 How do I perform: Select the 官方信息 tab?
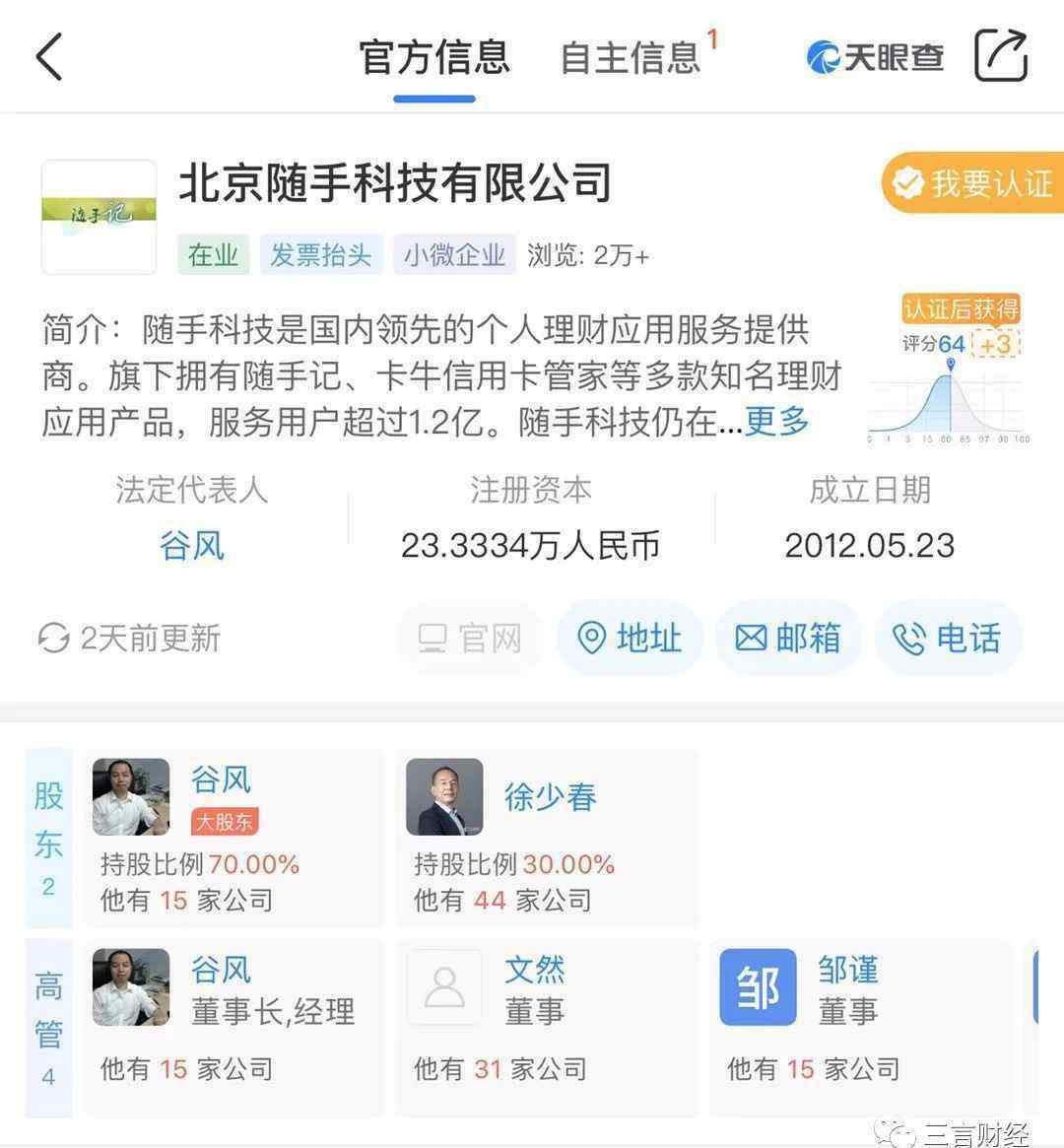coord(434,58)
